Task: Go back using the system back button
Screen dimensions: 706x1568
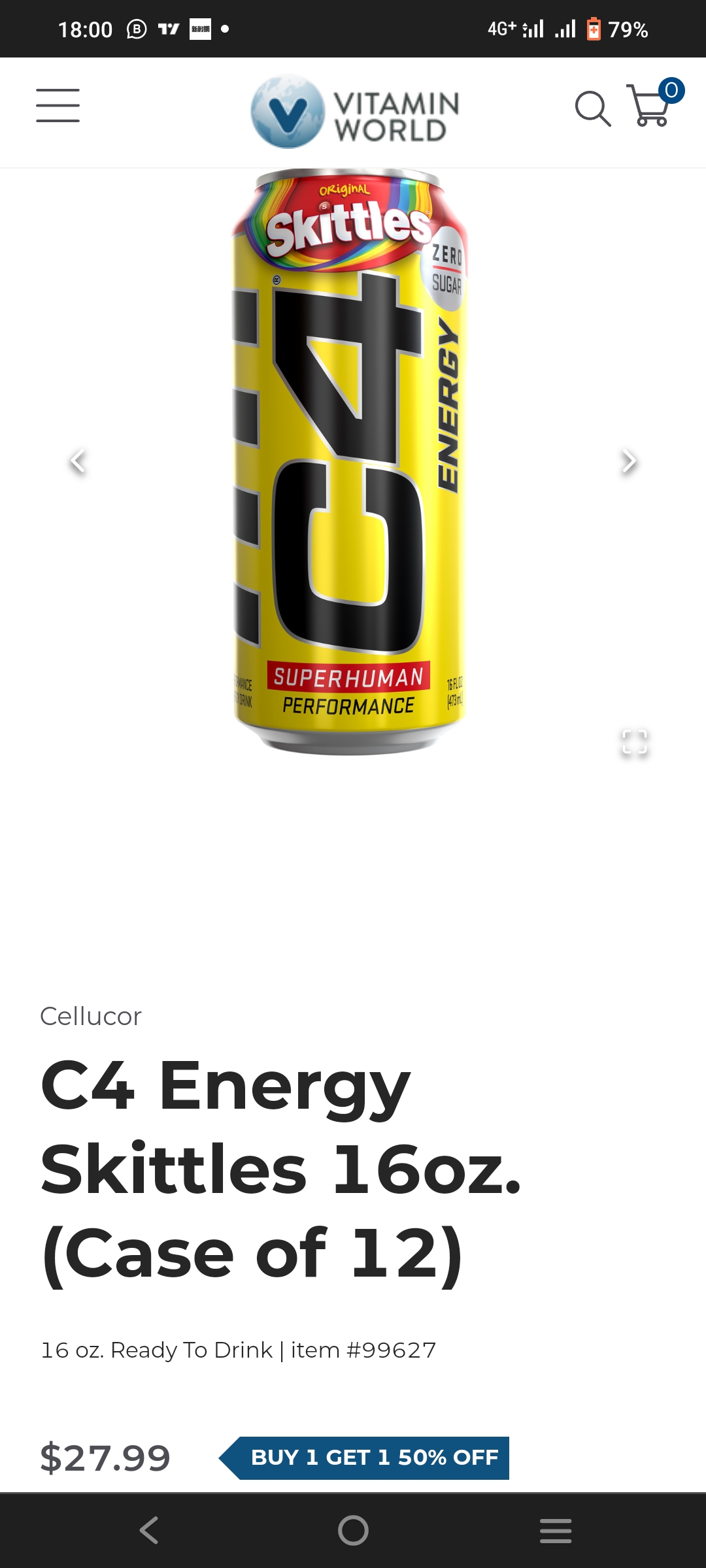Action: click(149, 1530)
